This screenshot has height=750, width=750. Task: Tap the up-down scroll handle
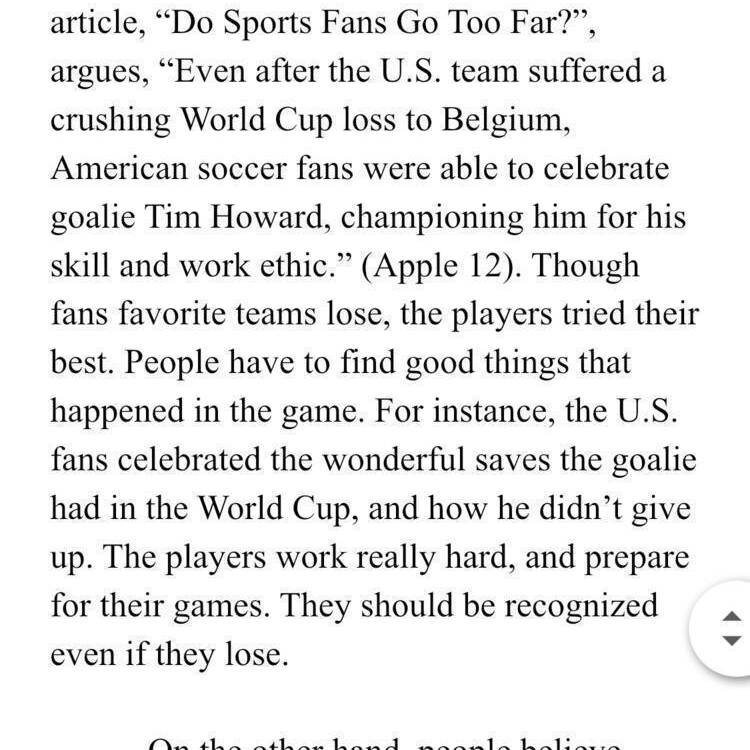[731, 626]
